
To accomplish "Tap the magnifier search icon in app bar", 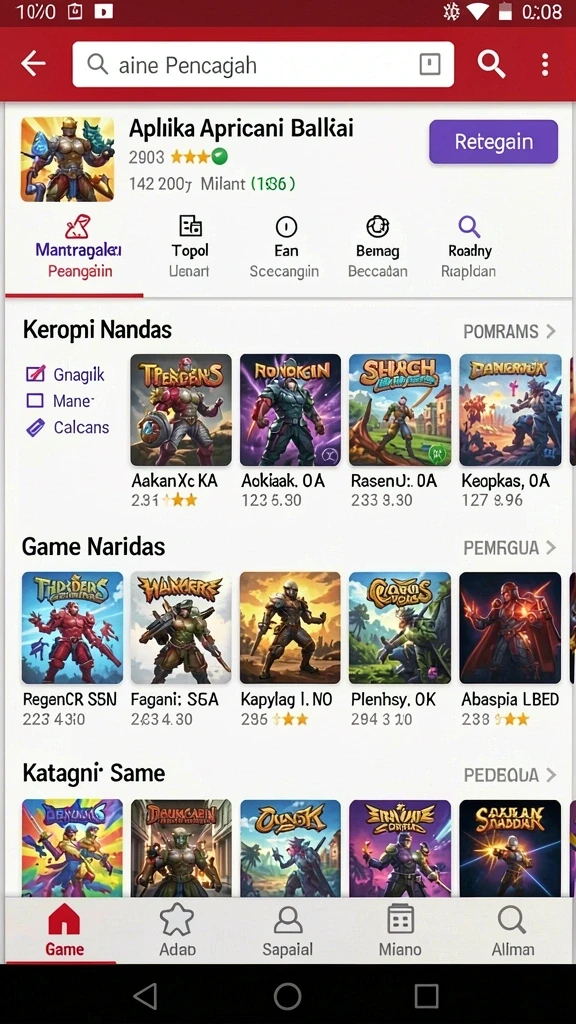I will coord(491,64).
